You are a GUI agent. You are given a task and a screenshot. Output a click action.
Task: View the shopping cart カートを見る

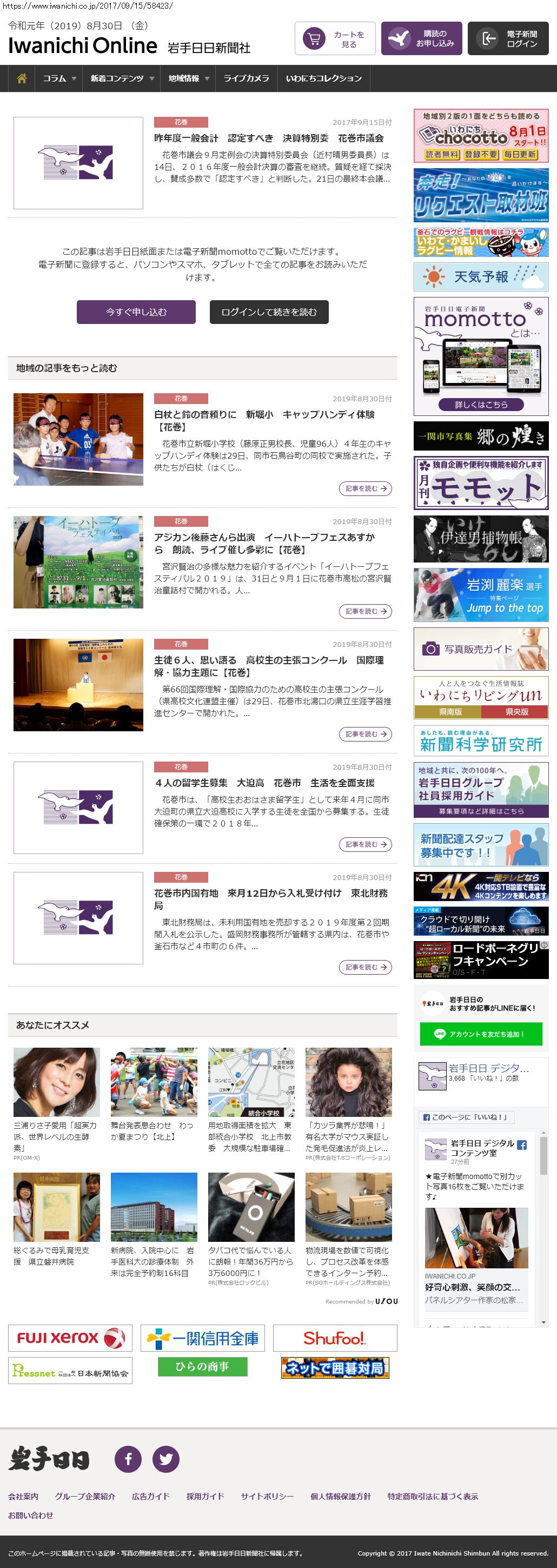(335, 39)
